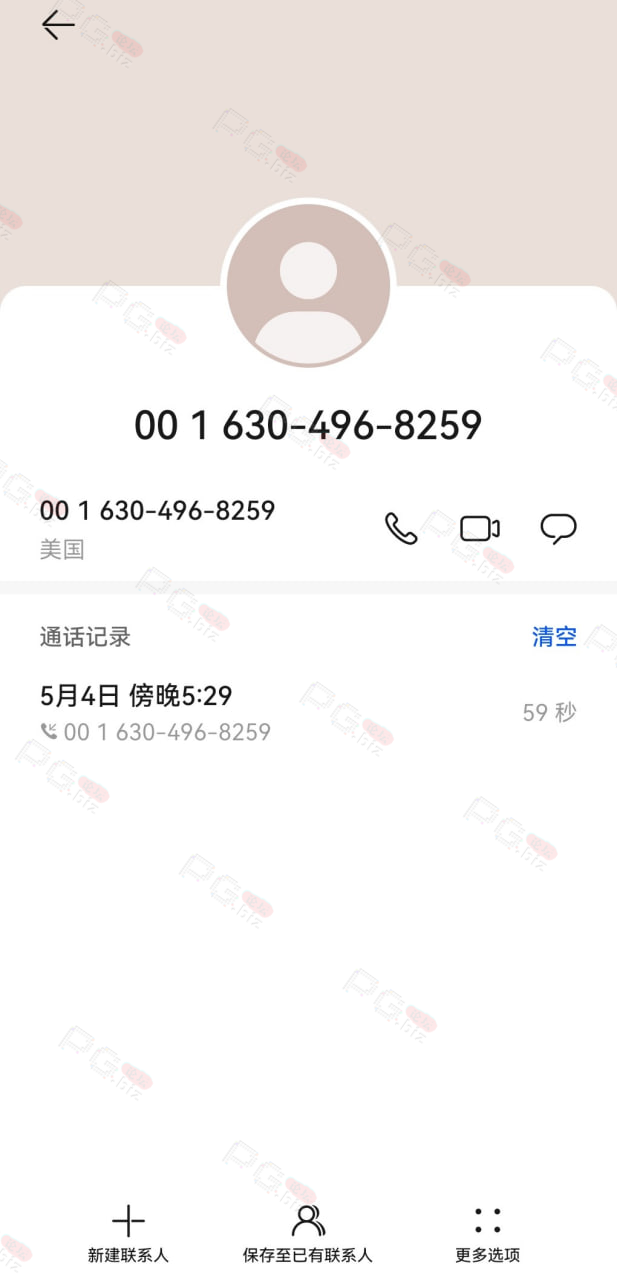The image size is (617, 1280).
Task: Open the 5月4日 傍晚5:29 call record
Action: (x=308, y=712)
